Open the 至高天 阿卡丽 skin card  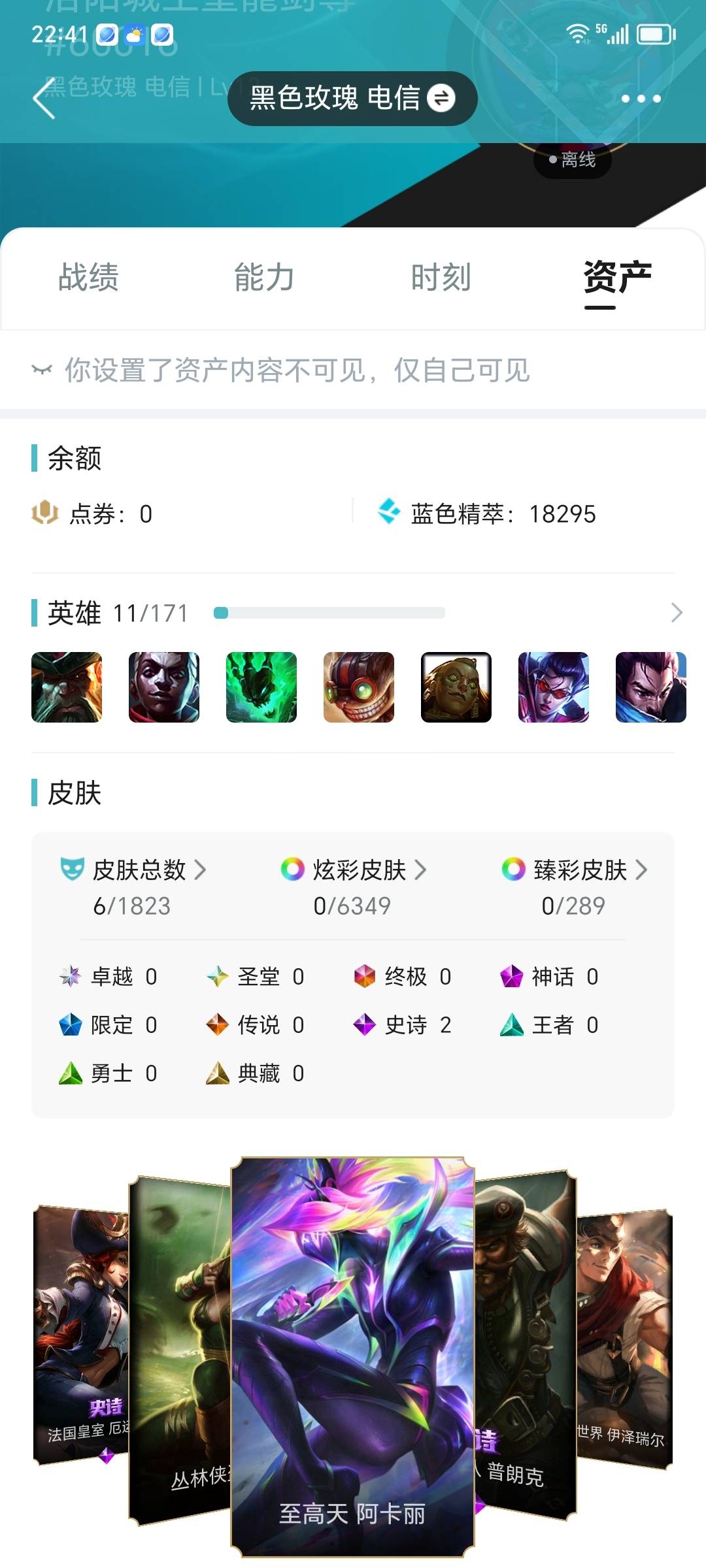point(353,1357)
